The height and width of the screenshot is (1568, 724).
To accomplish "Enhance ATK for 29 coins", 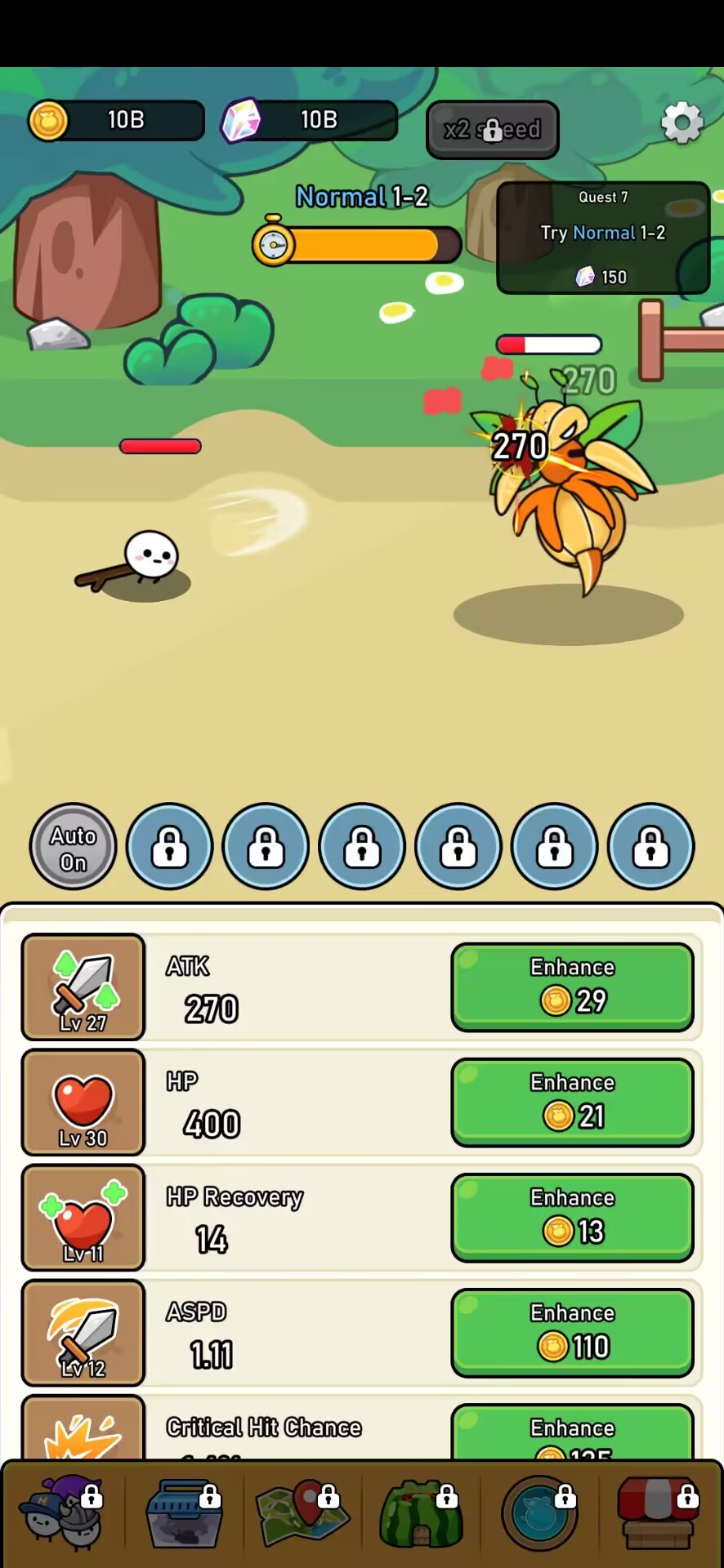I will point(572,987).
